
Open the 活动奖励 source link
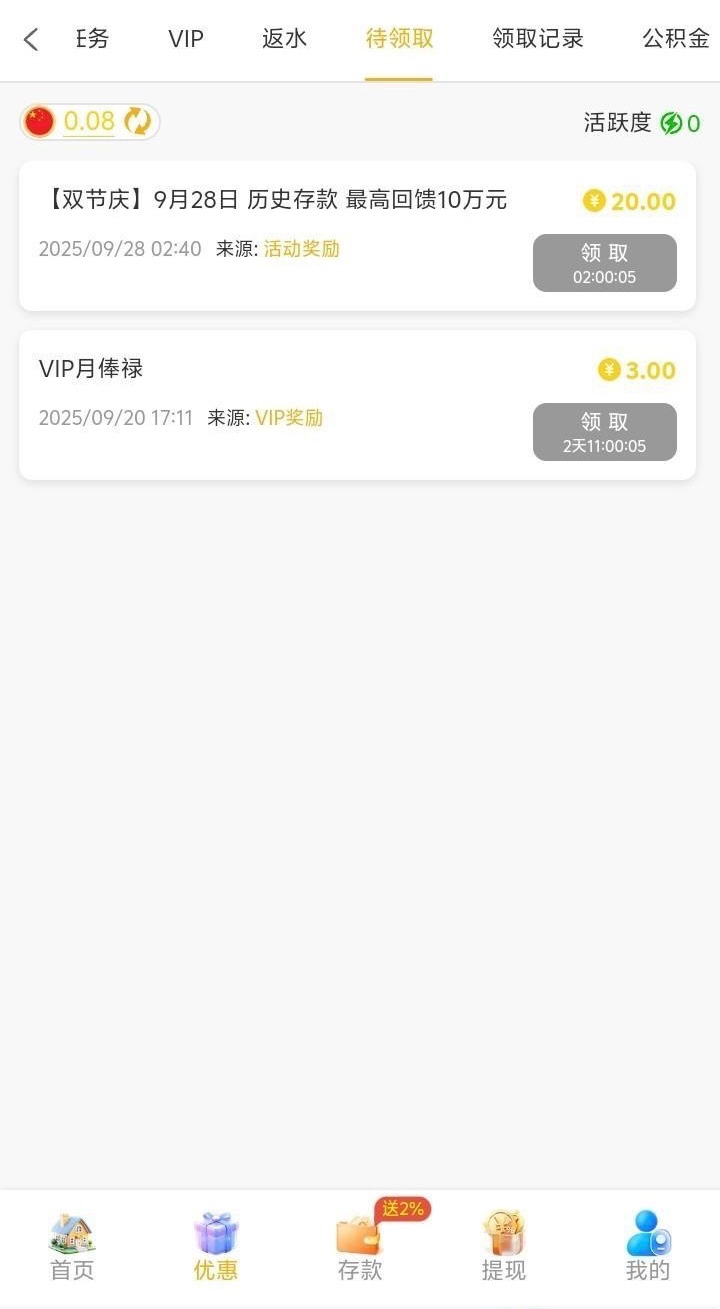[302, 249]
